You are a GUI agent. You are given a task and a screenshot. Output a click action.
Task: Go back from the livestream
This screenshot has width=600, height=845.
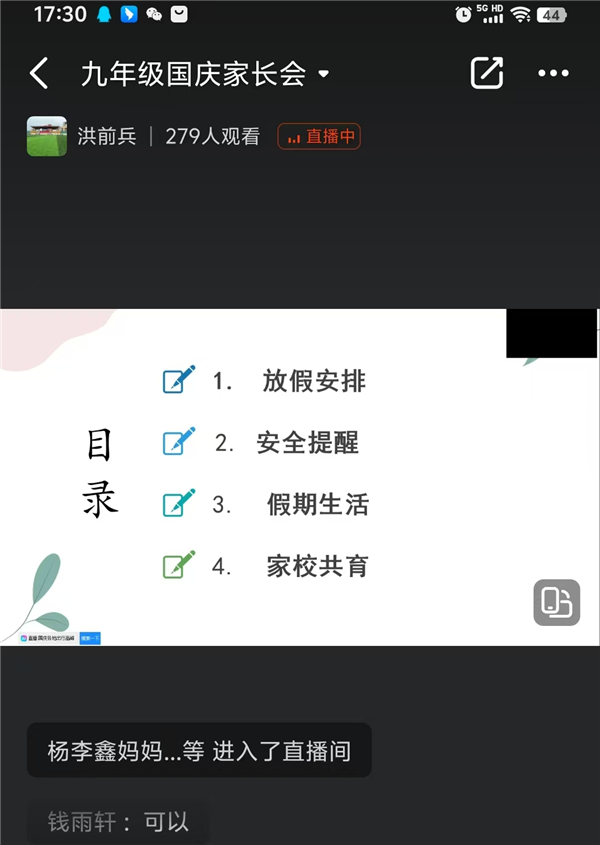coord(39,73)
